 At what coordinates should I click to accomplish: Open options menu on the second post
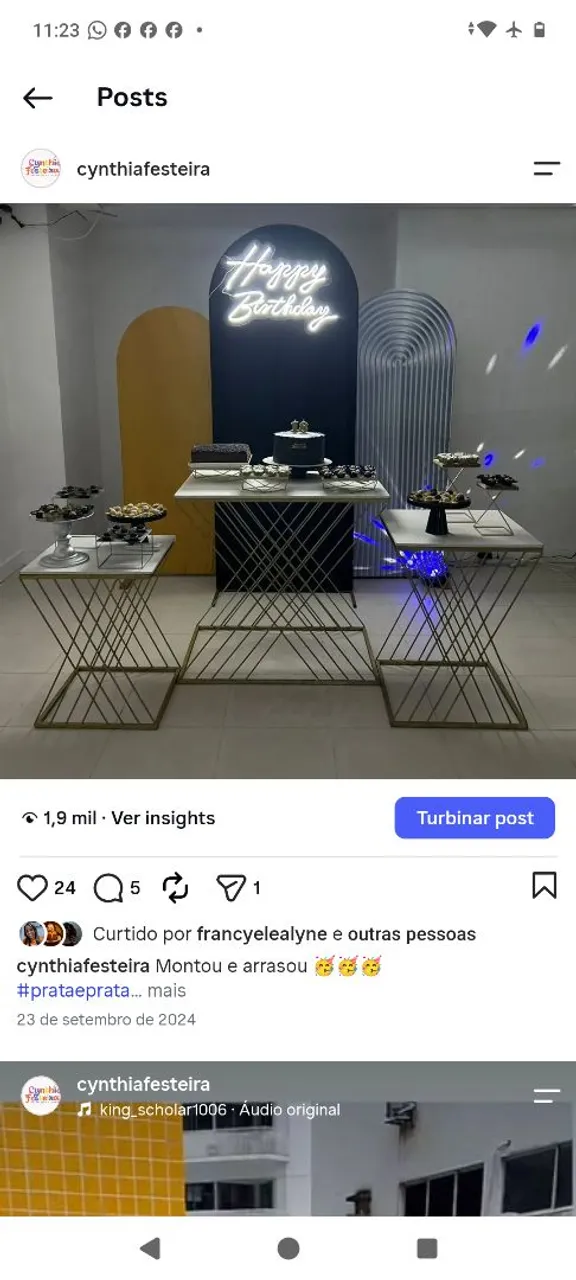[547, 1096]
